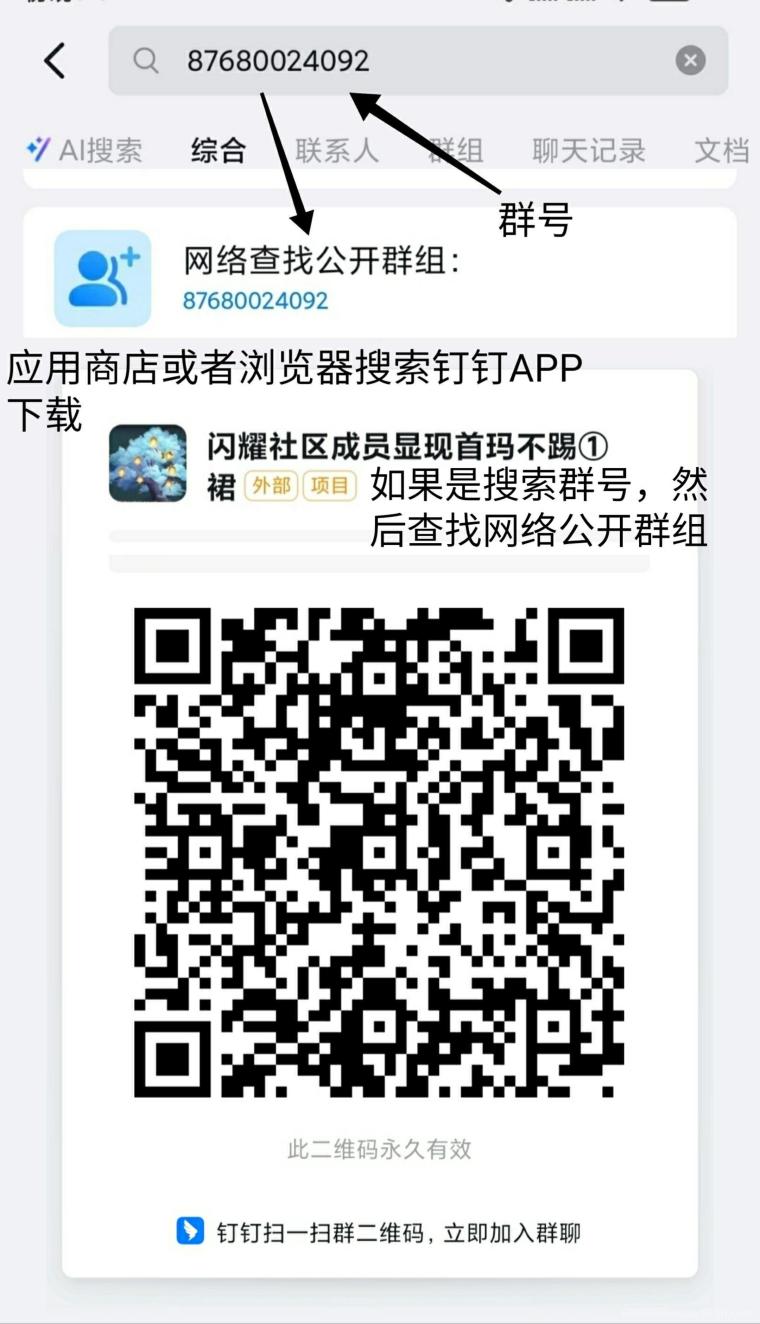Click the magnifier icon in search bar

click(x=146, y=61)
